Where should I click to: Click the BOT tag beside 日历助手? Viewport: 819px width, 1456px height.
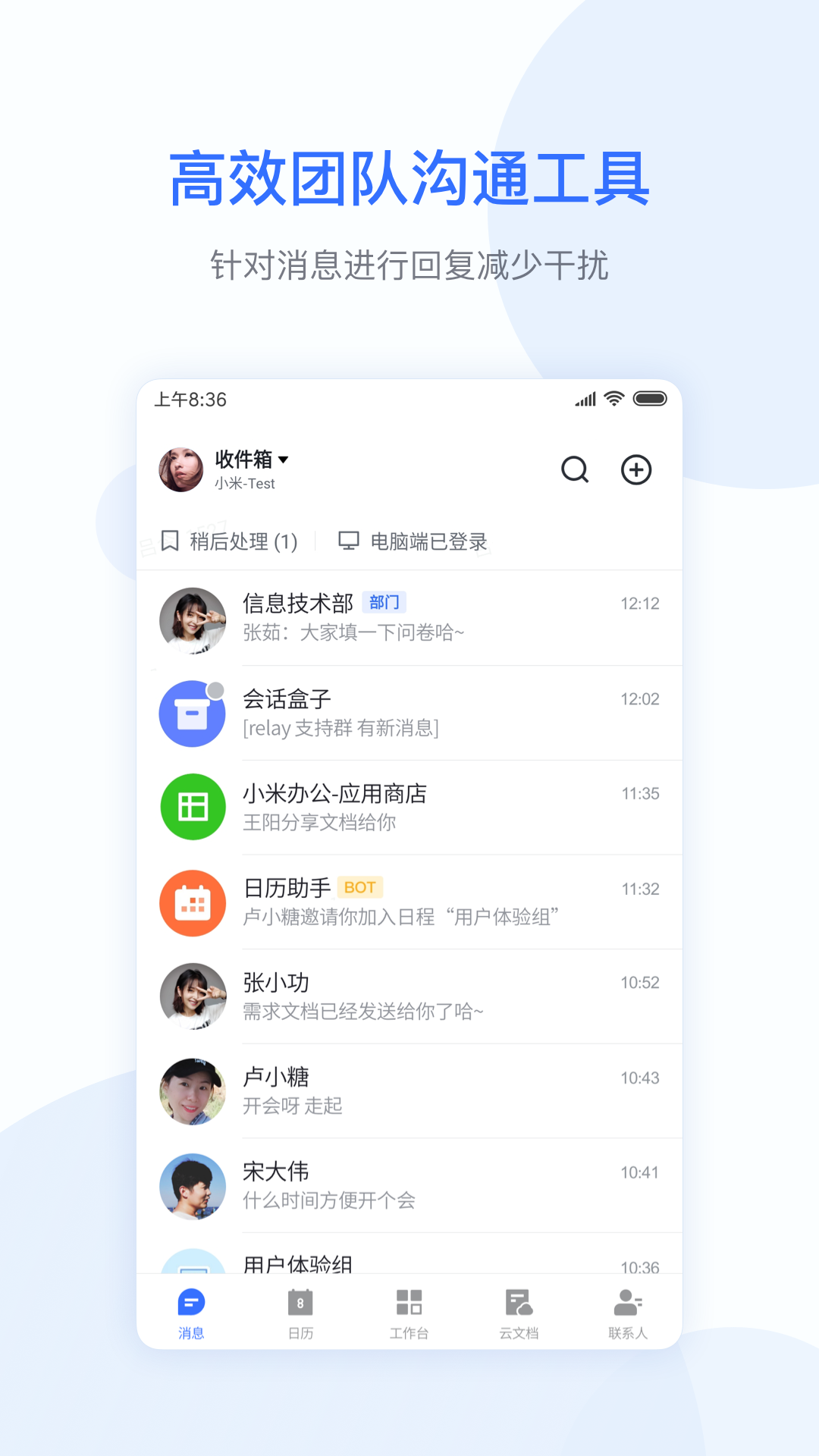click(x=362, y=887)
